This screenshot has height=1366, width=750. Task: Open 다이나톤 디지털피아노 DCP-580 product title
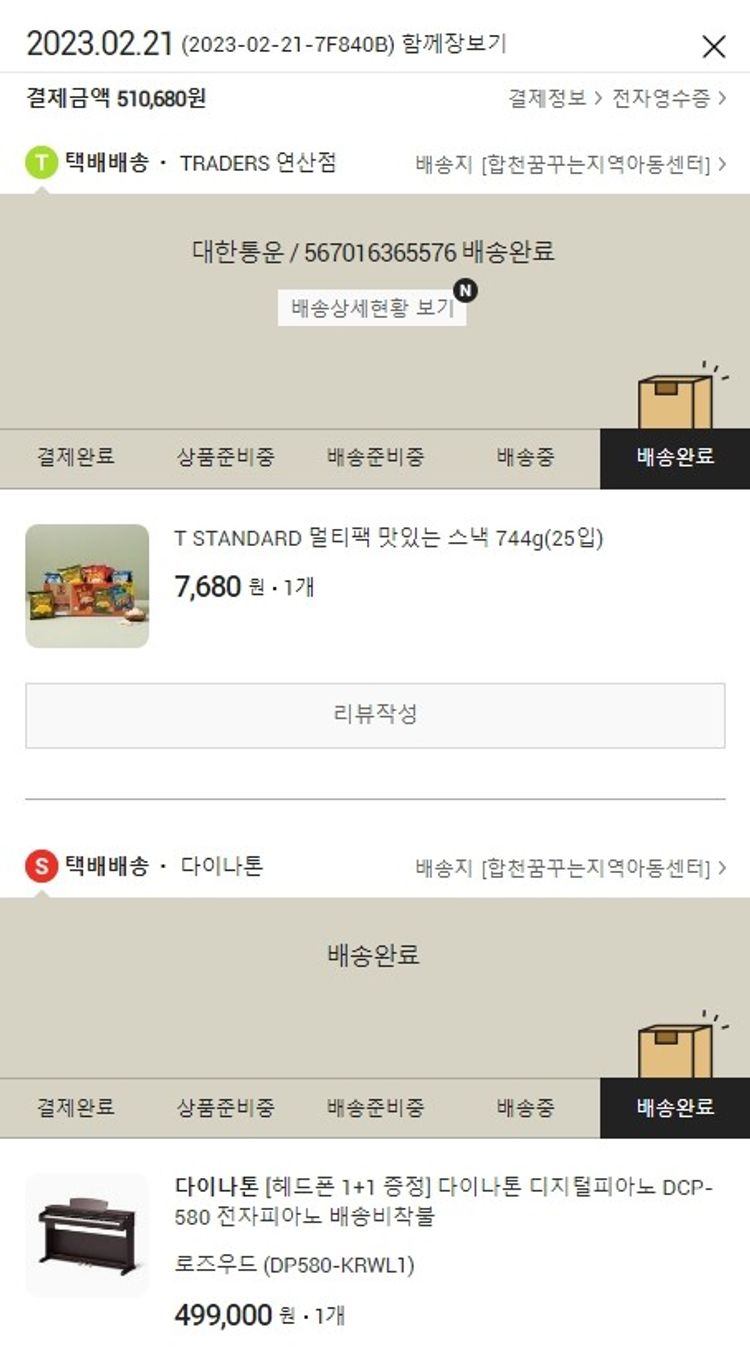443,1201
